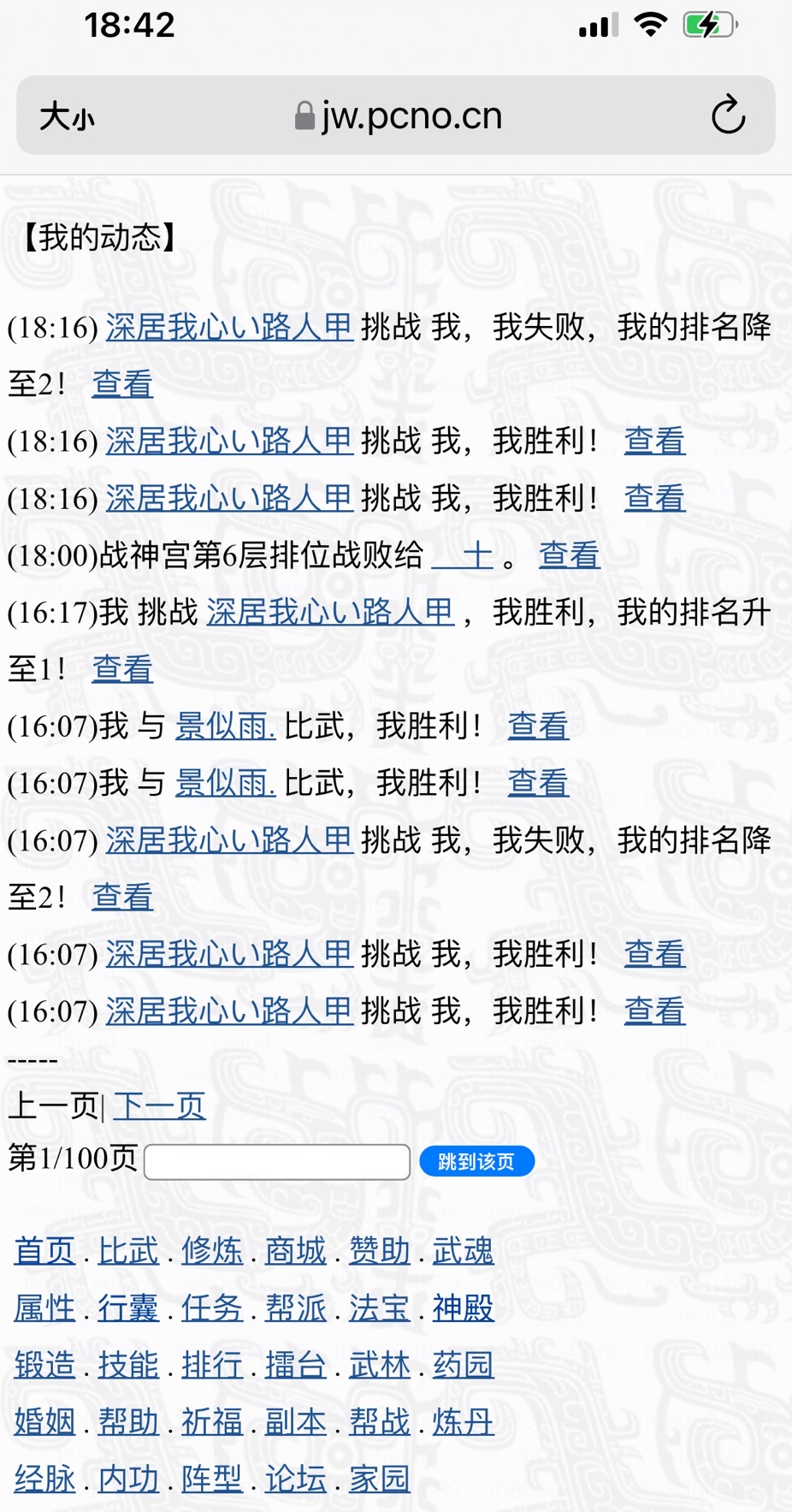Open 排行 rankings
Viewport: 792px width, 1512px height.
point(211,1365)
